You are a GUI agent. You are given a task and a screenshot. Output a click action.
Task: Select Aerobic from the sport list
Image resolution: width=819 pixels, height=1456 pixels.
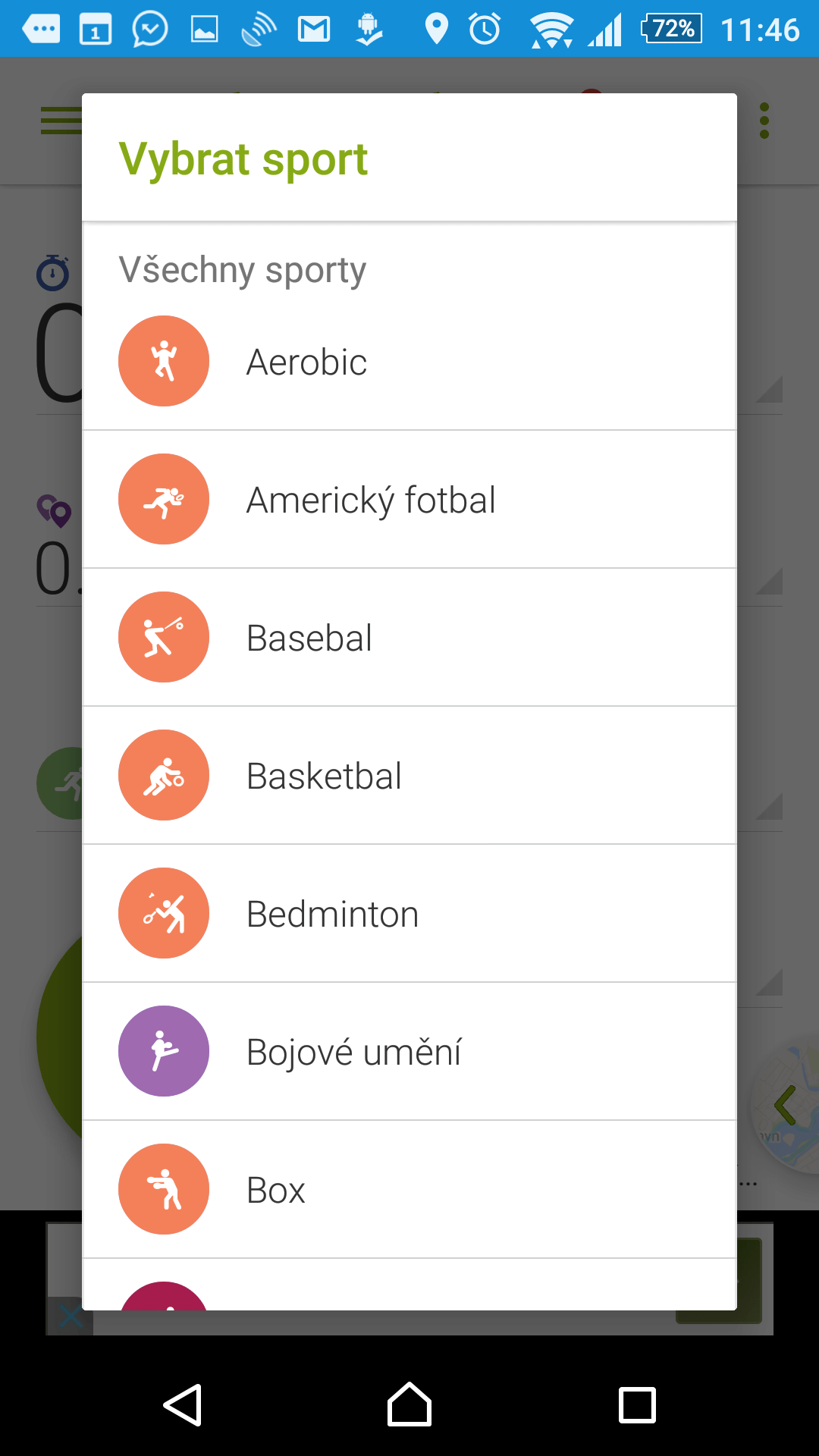click(409, 362)
